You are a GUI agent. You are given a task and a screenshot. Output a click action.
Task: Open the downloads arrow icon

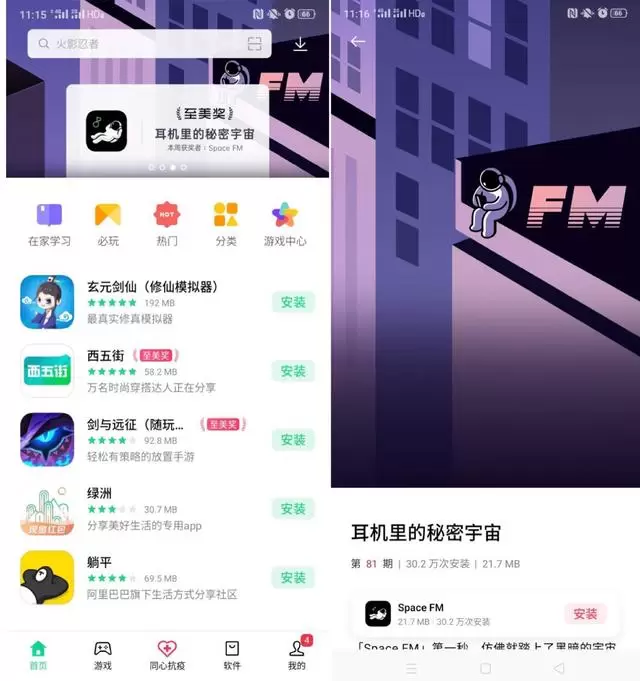click(301, 44)
